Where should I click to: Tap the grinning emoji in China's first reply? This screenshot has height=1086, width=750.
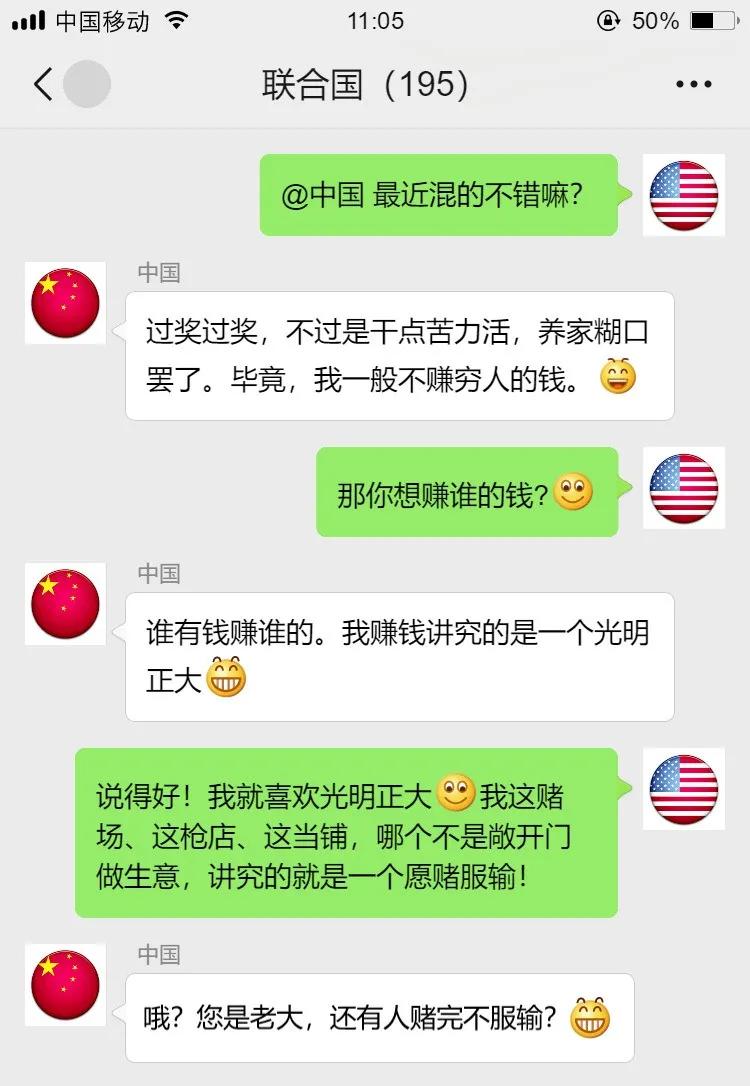pyautogui.click(x=619, y=379)
